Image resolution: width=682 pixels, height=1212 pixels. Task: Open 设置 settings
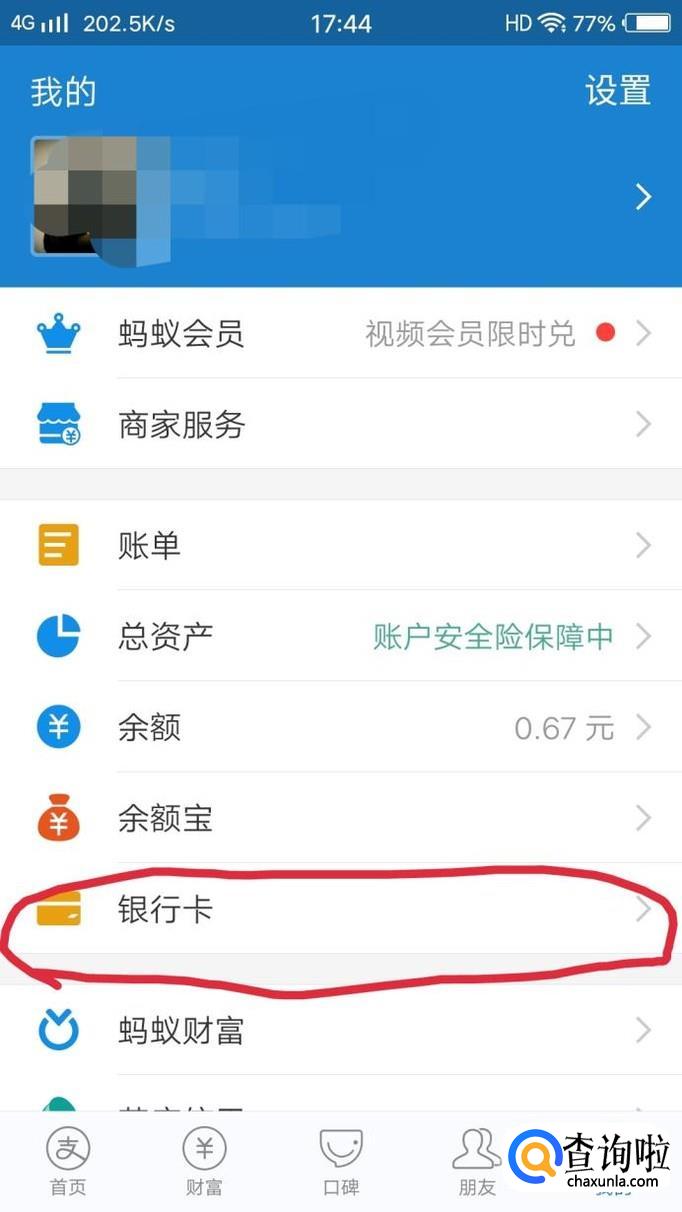(617, 91)
